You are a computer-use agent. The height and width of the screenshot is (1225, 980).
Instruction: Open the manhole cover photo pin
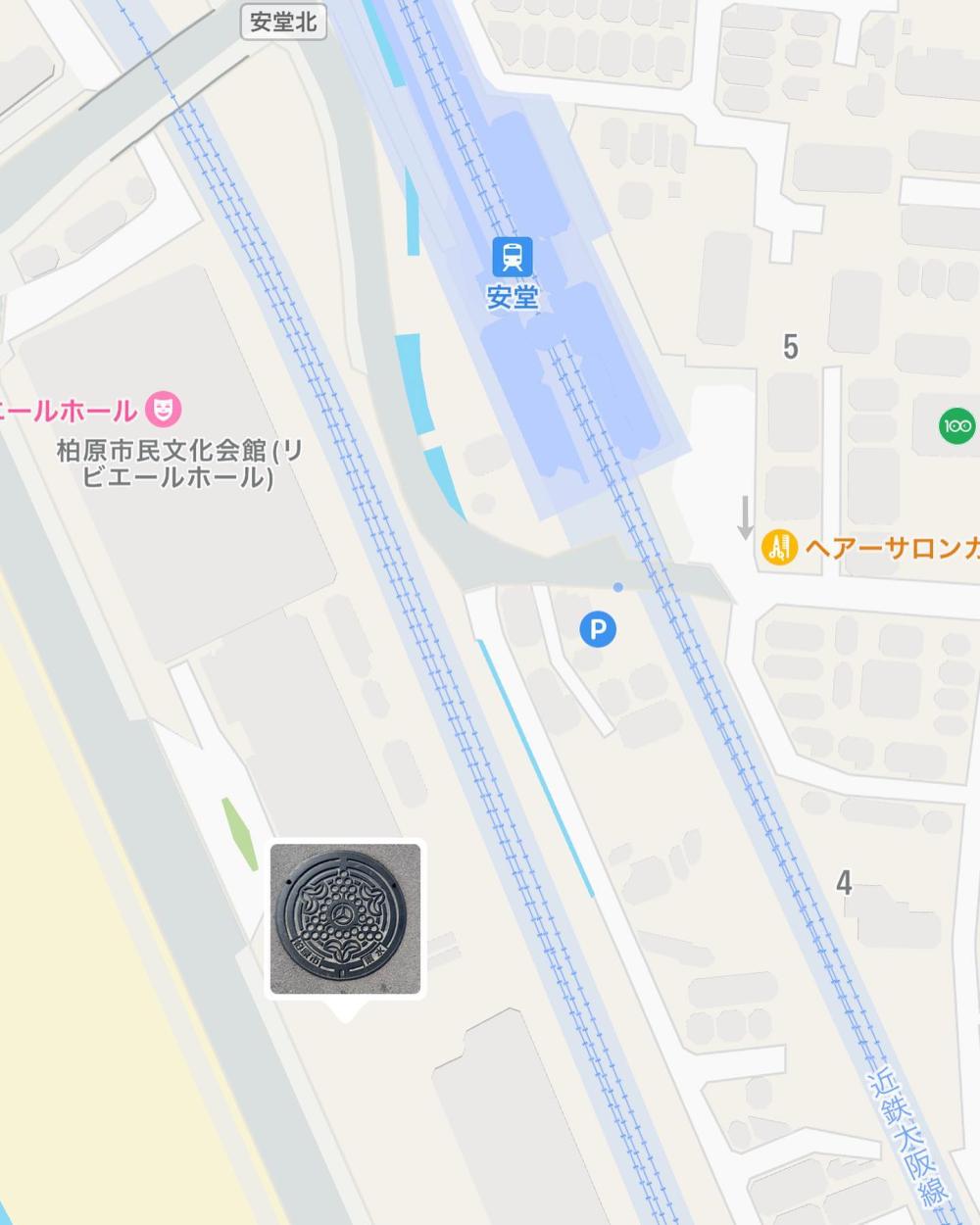345,918
